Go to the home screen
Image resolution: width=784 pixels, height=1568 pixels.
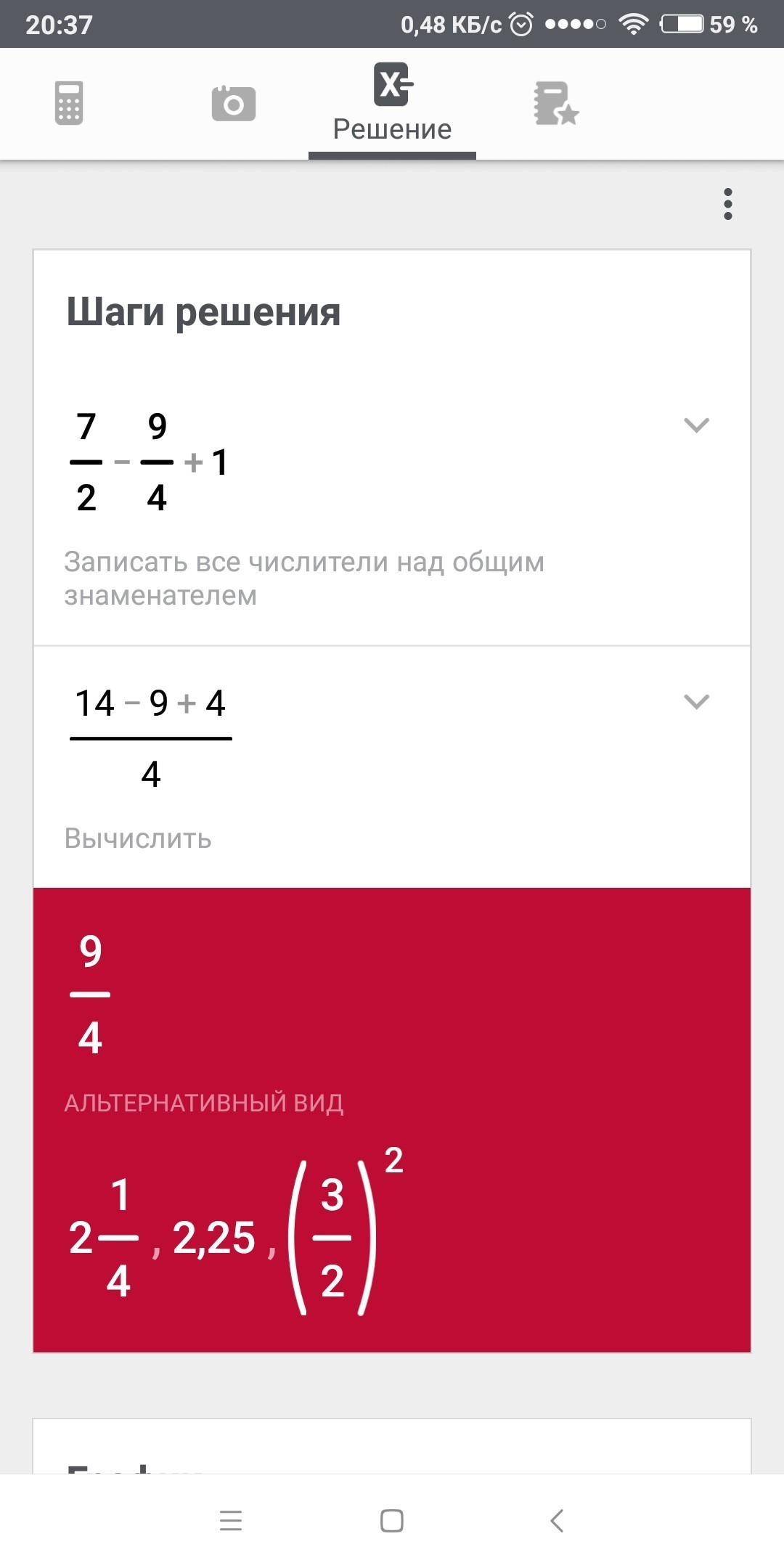click(392, 1520)
